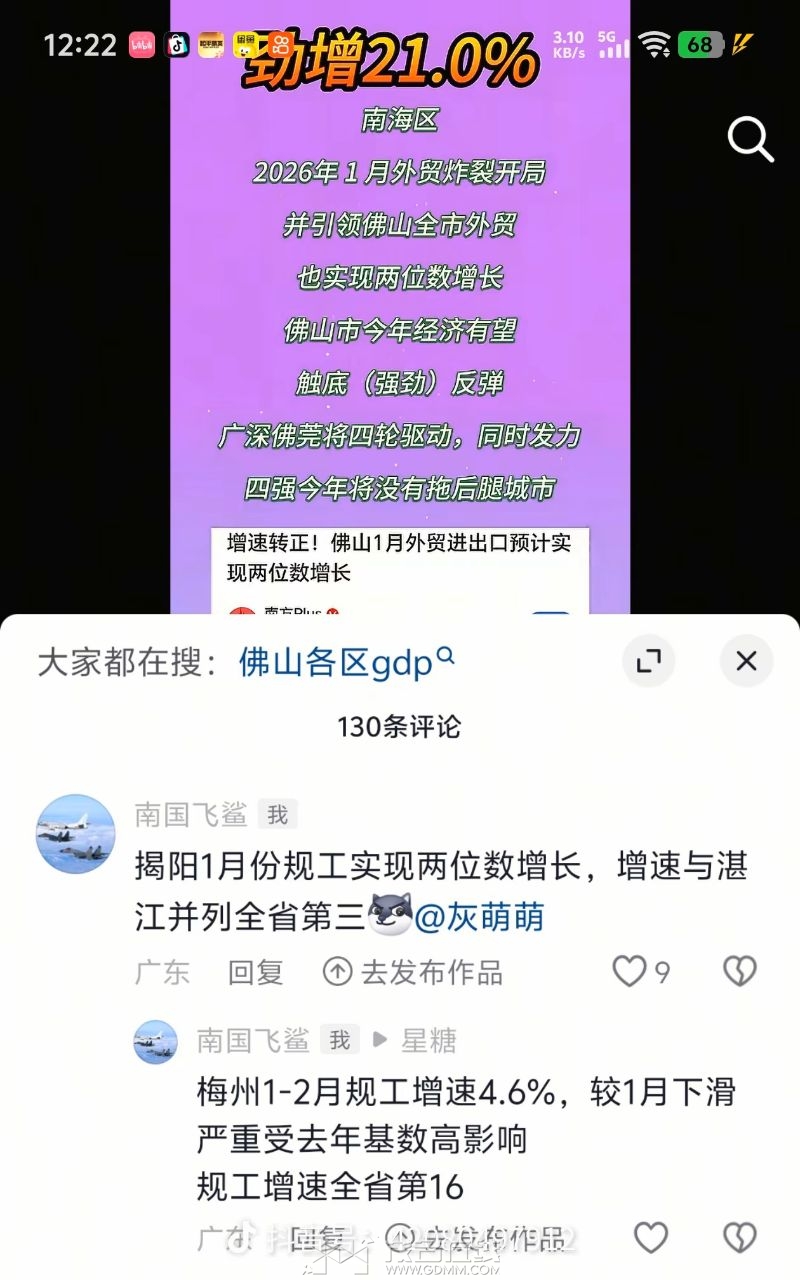This screenshot has height=1280, width=800.
Task: Dislike the 梅州1-2月规工增速 reply
Action: point(740,1238)
